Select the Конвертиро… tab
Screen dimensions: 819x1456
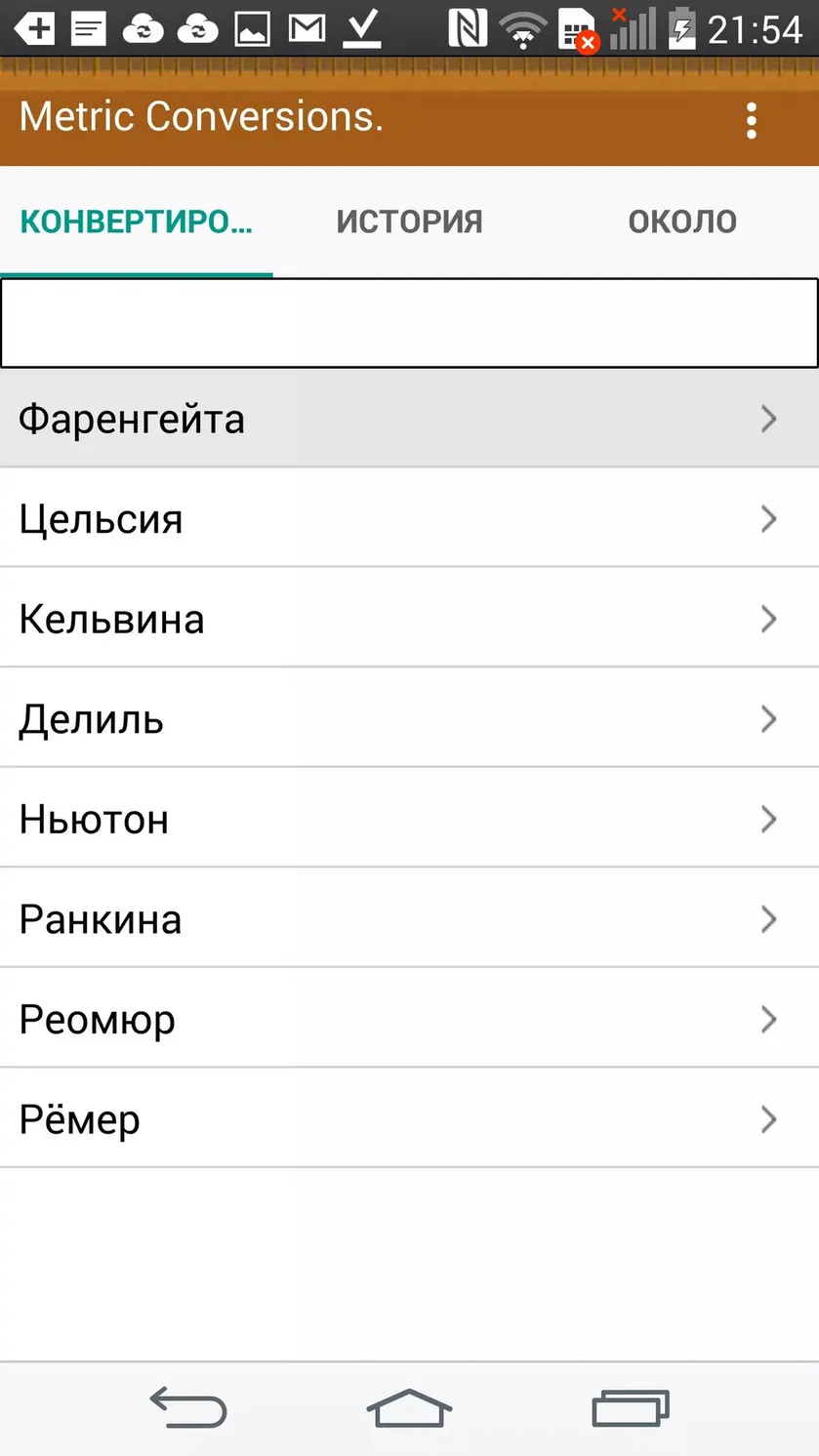tap(137, 222)
